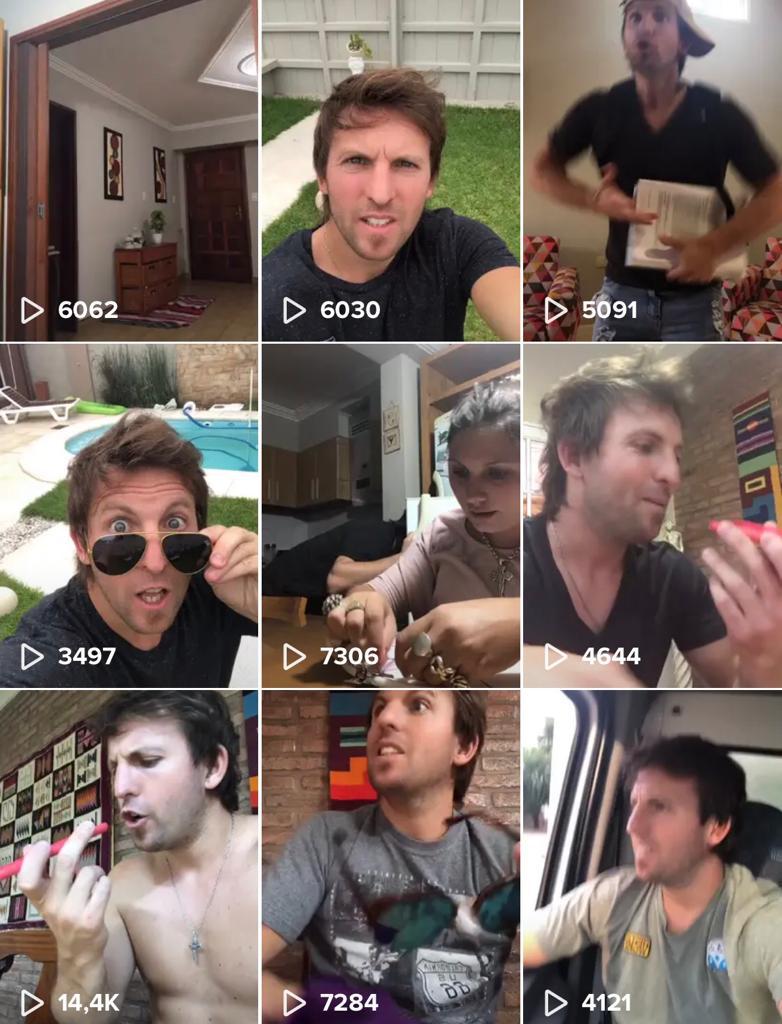Viewport: 782px width, 1024px height.
Task: Select the video with 4121 views
Action: 652,857
